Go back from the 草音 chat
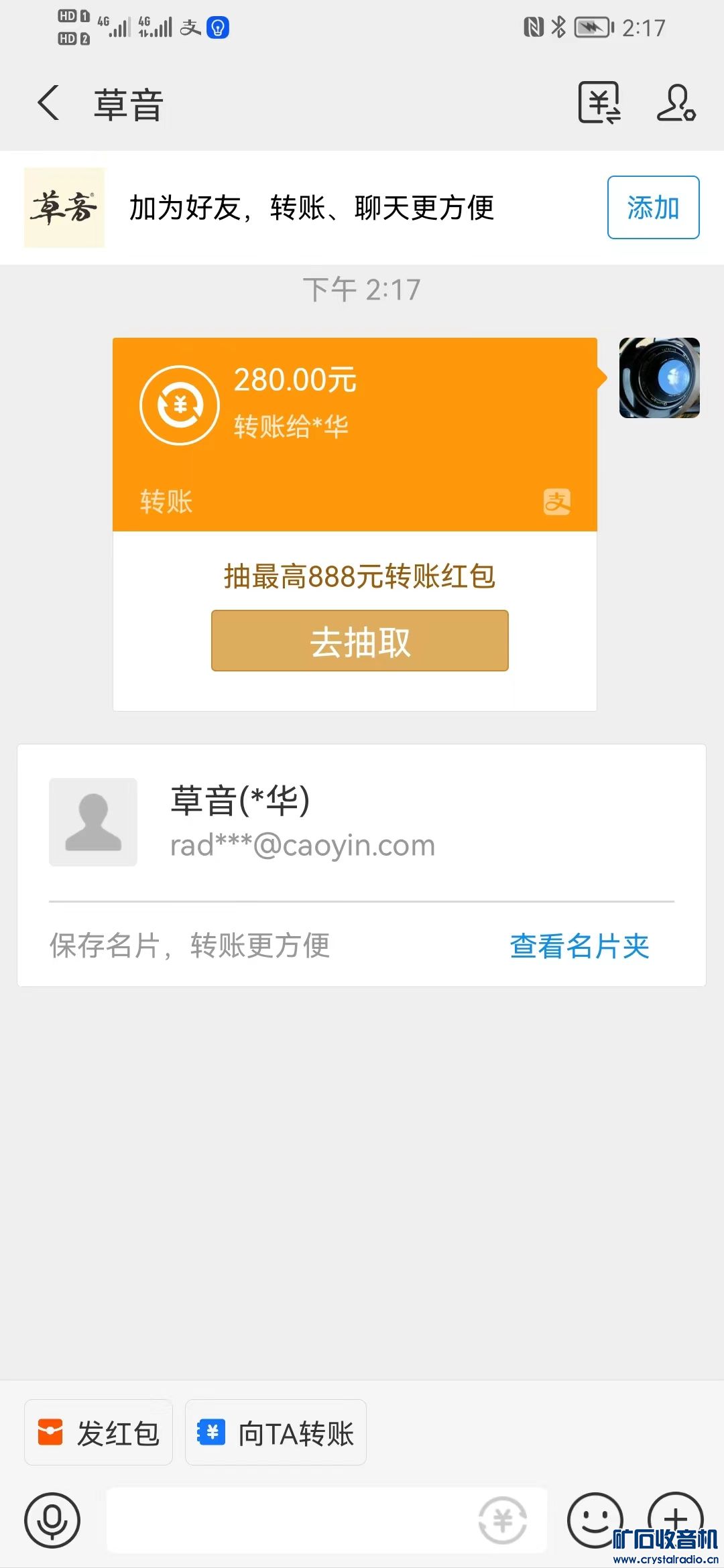This screenshot has height=1568, width=724. pyautogui.click(x=48, y=104)
